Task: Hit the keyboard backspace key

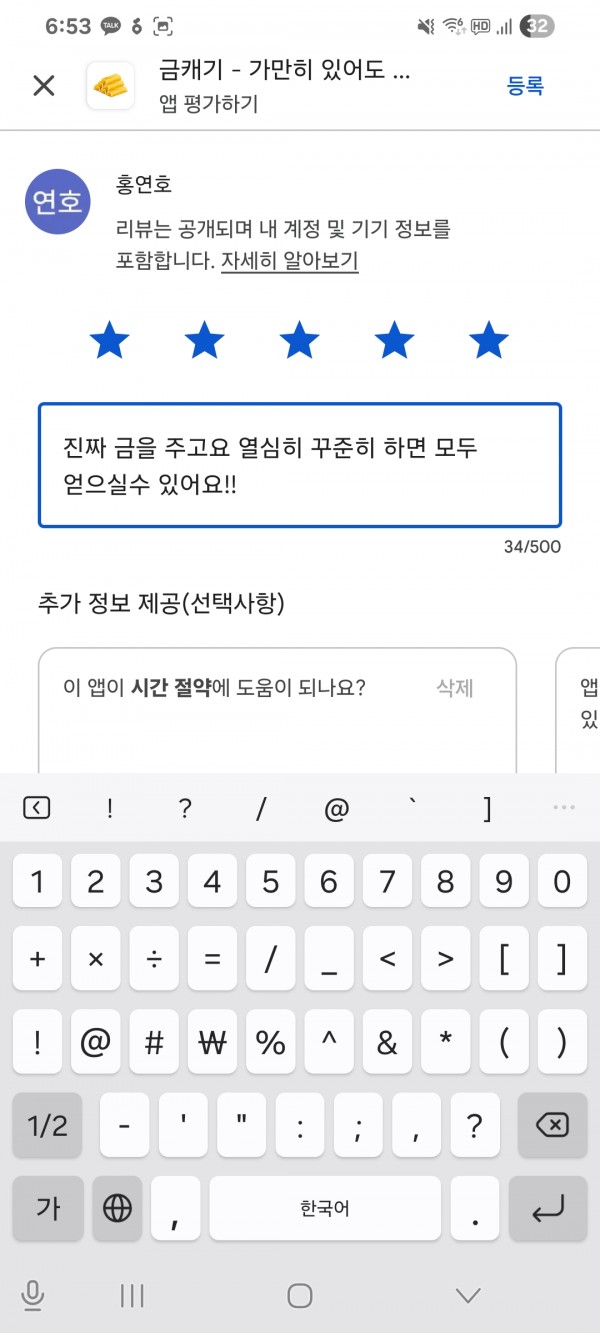Action: click(x=551, y=1125)
